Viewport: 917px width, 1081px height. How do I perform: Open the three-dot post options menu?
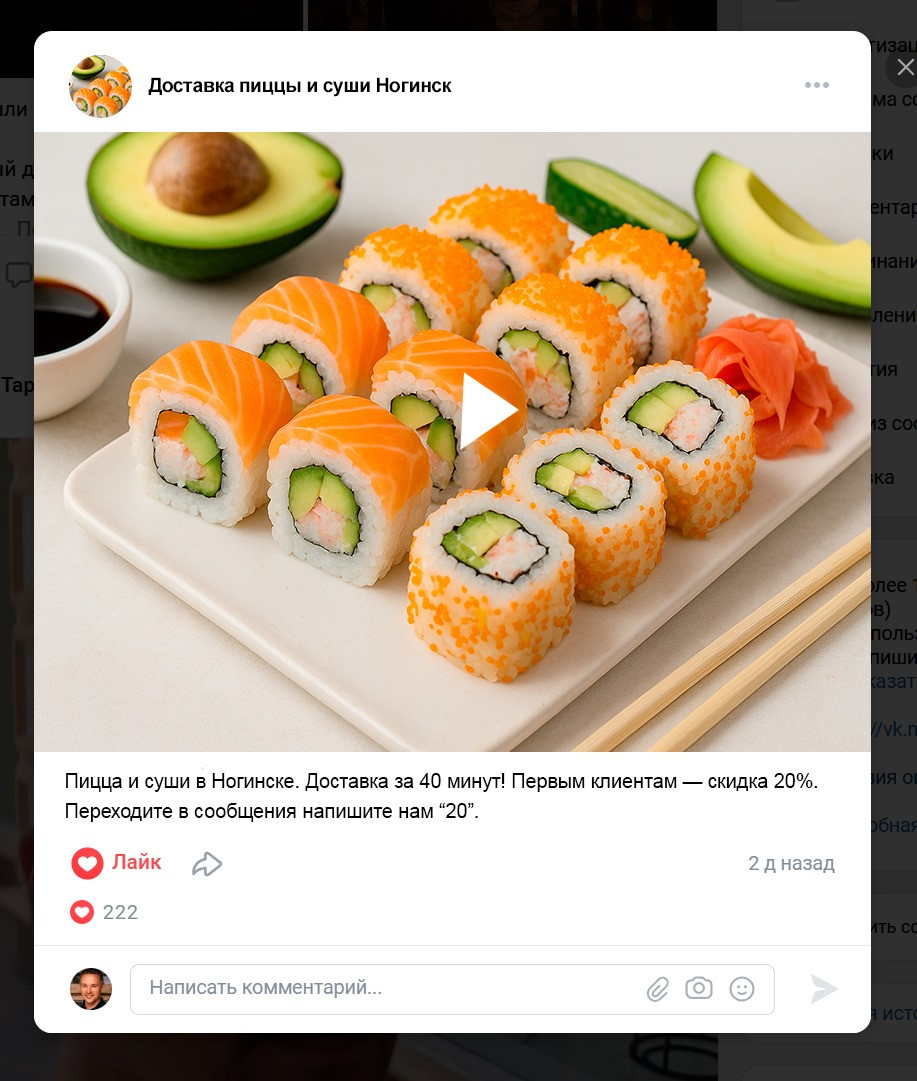click(x=816, y=85)
